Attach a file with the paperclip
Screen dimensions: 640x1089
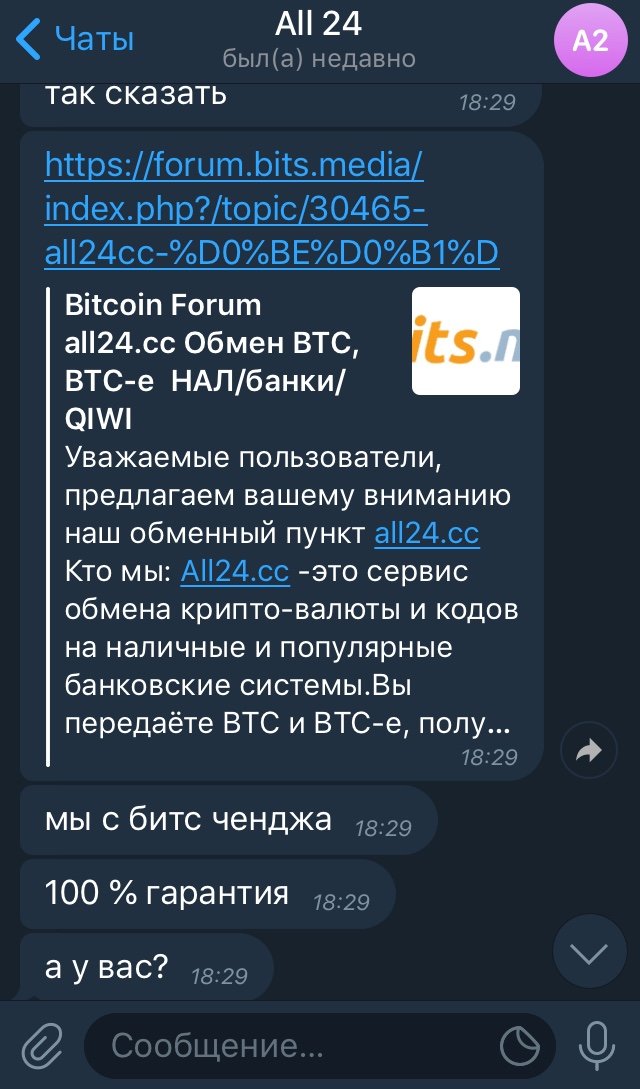[x=43, y=1046]
